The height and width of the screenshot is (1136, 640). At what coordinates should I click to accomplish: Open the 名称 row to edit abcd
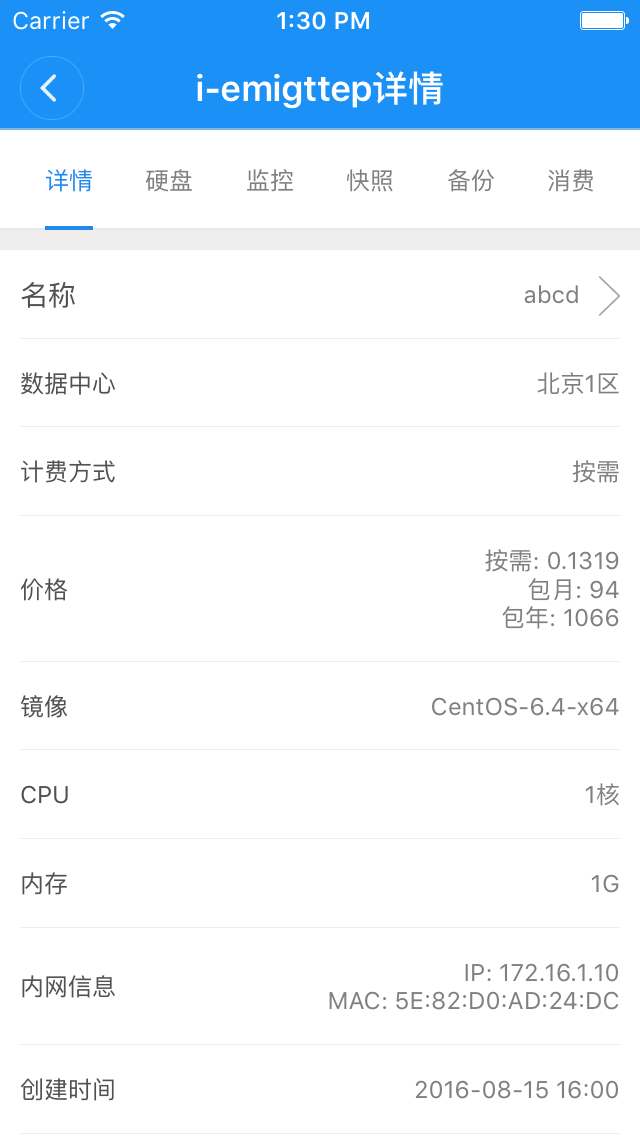(x=320, y=295)
